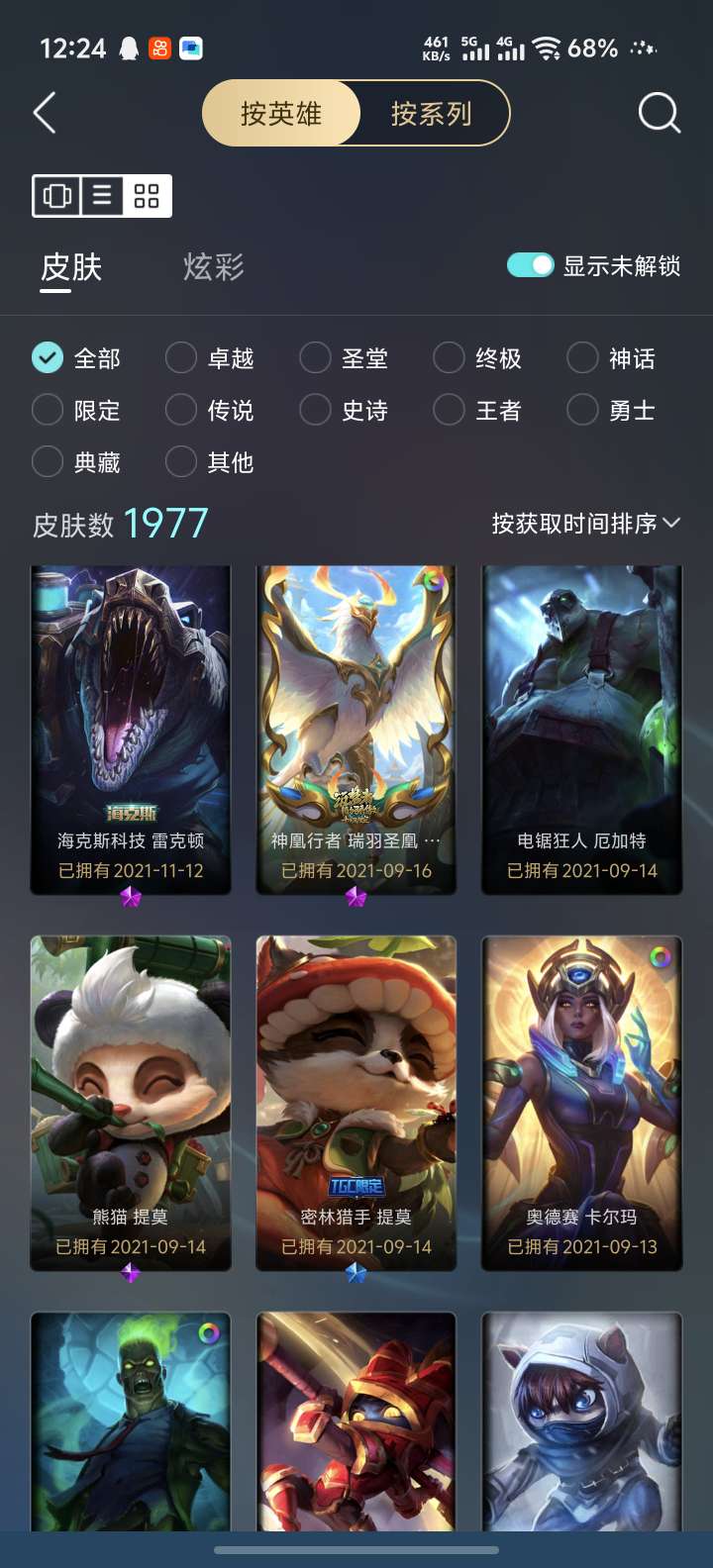This screenshot has height=1568, width=713.
Task: View the 电锯狂人 厄加特 skin card
Action: click(582, 731)
